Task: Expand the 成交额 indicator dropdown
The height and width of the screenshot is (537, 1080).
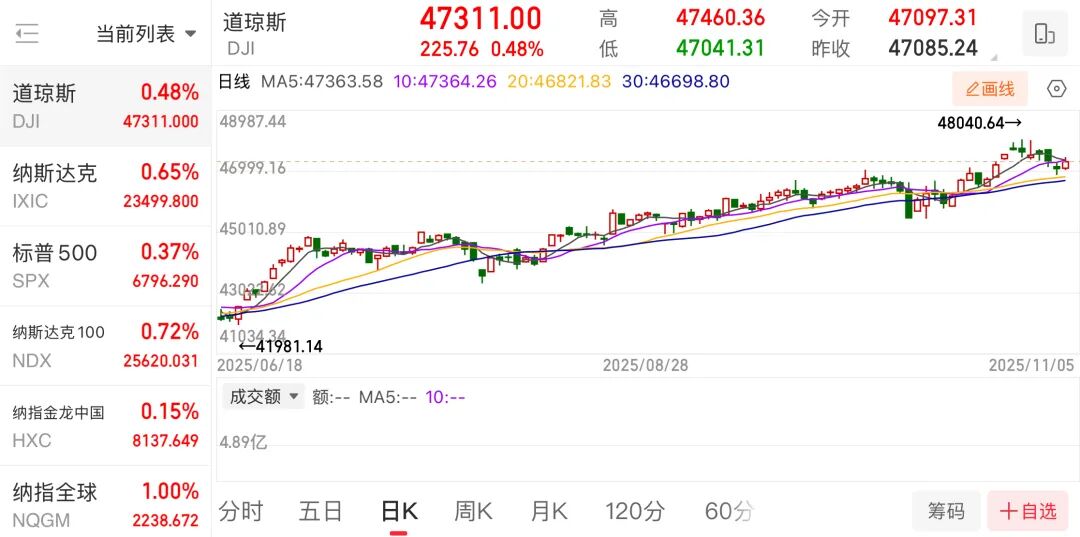Action: pos(264,396)
